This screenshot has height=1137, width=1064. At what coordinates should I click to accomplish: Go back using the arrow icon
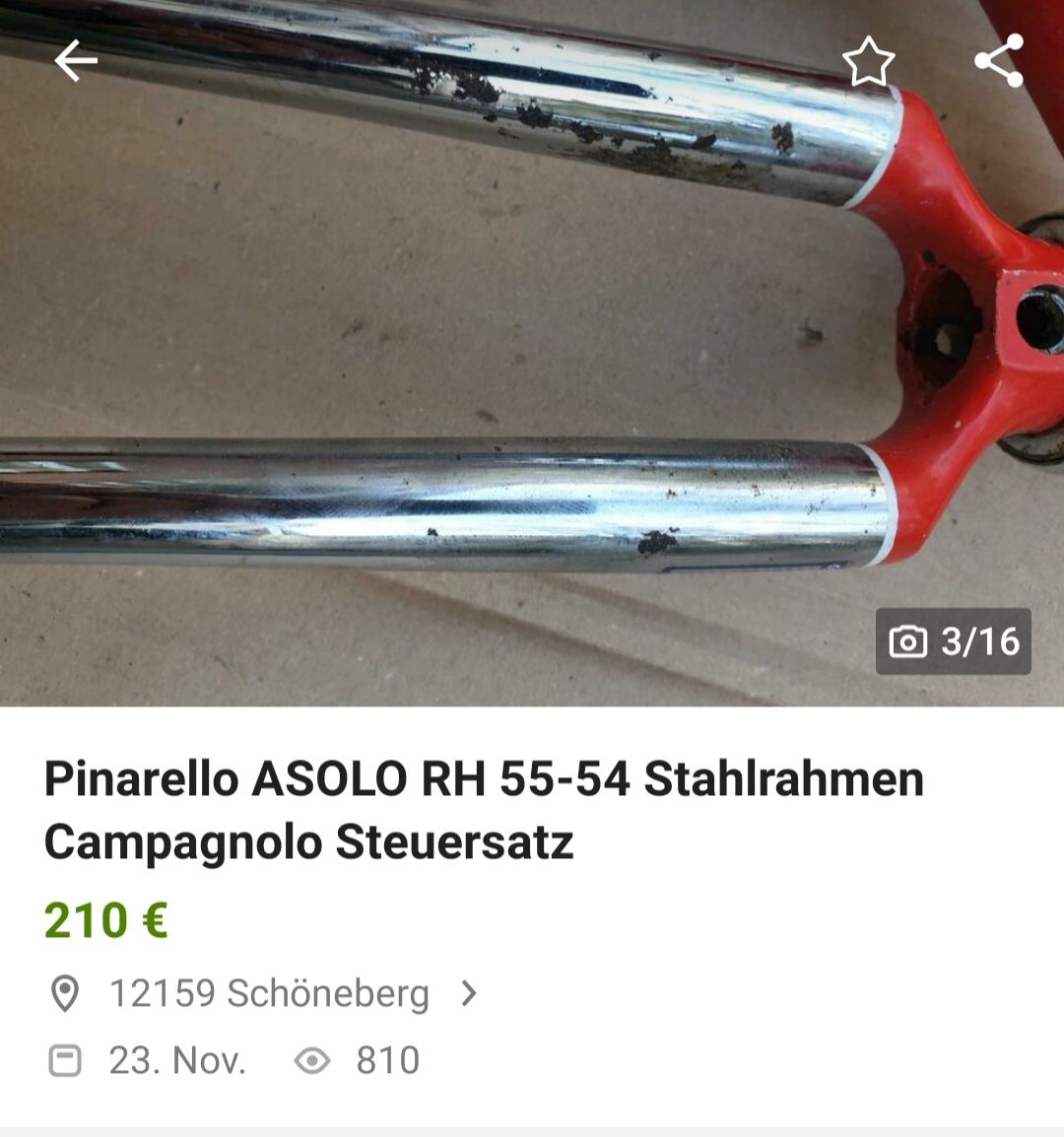tap(76, 61)
